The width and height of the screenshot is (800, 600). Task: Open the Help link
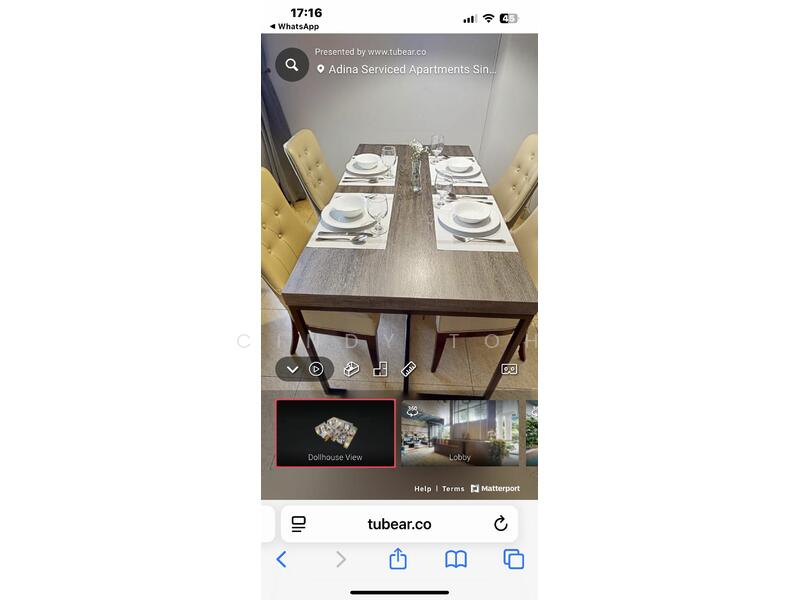coord(423,489)
